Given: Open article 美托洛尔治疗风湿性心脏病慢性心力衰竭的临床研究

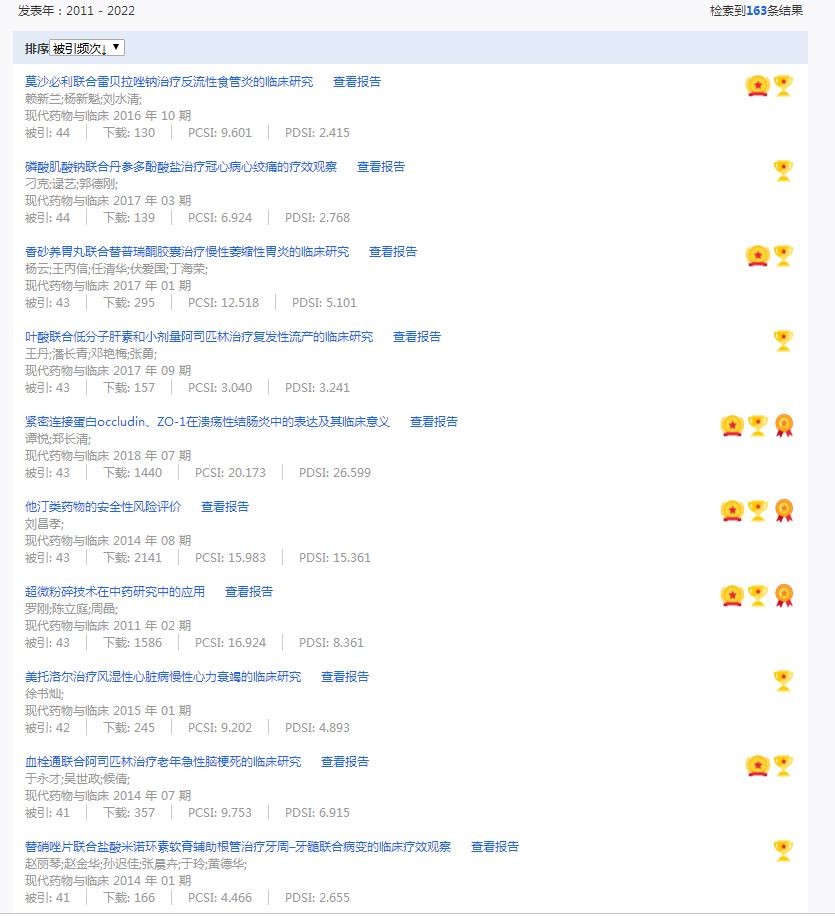Looking at the screenshot, I should [x=162, y=677].
